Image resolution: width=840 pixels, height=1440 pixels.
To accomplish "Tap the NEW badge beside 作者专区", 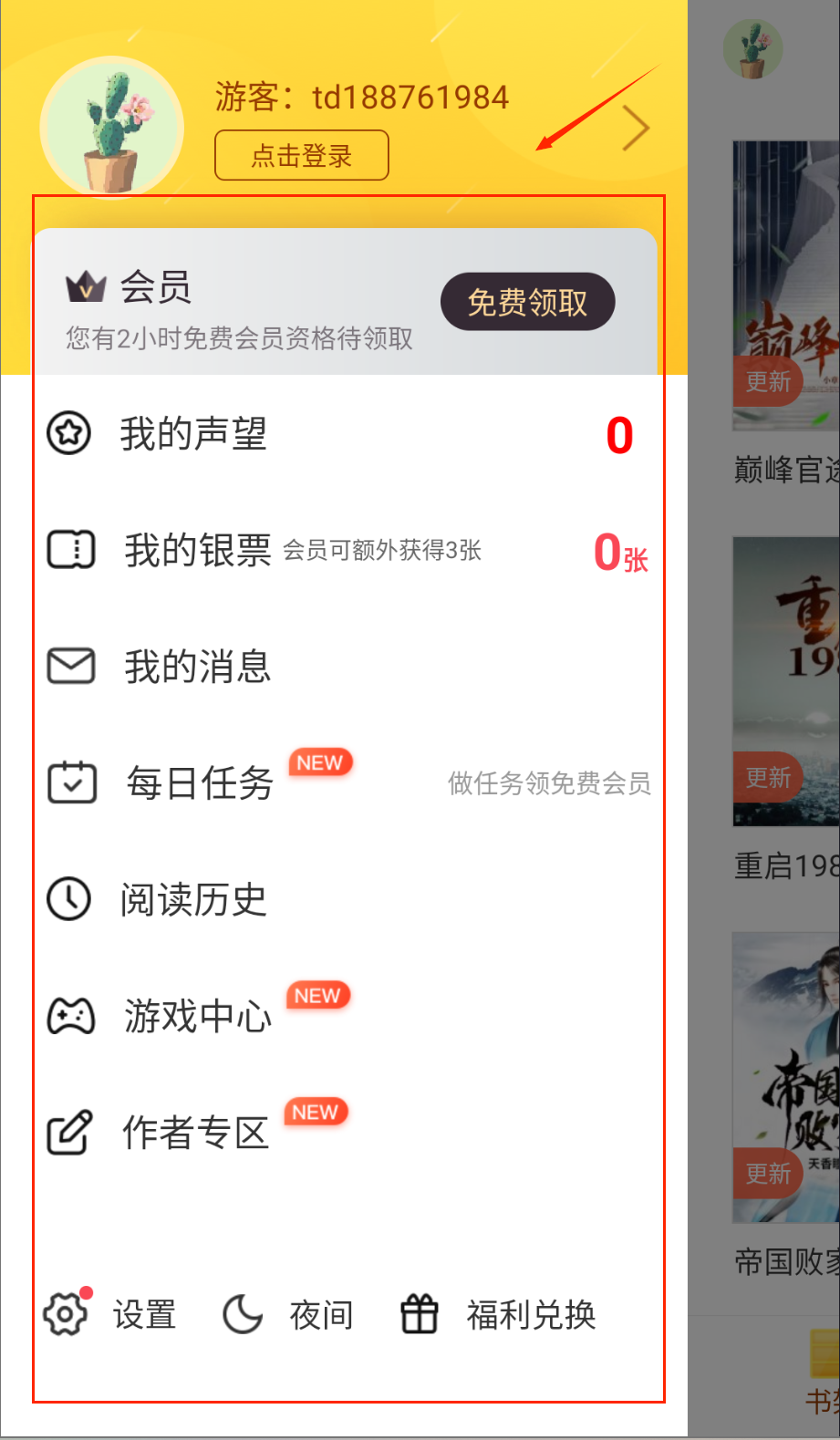I will [x=315, y=1113].
